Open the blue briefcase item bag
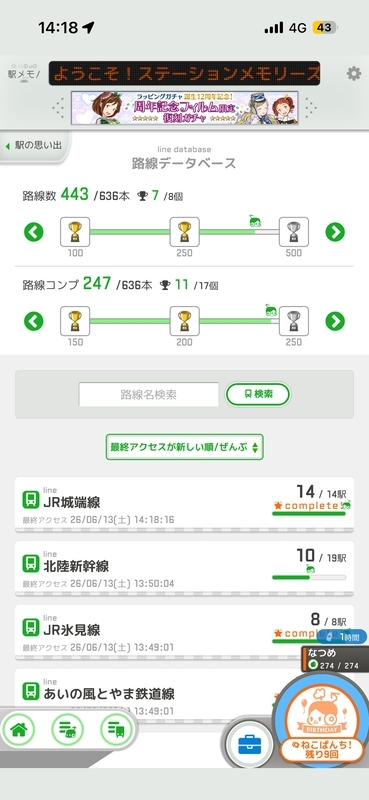The height and width of the screenshot is (800, 369). [x=250, y=744]
